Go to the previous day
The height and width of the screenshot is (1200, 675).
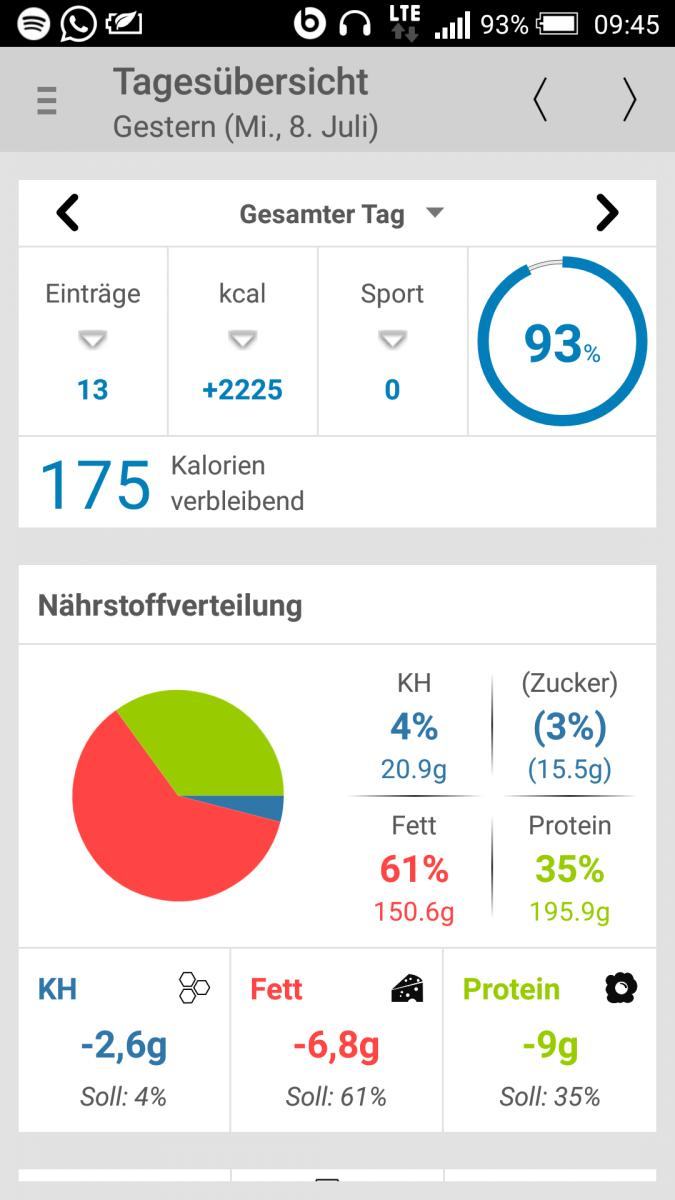click(540, 100)
